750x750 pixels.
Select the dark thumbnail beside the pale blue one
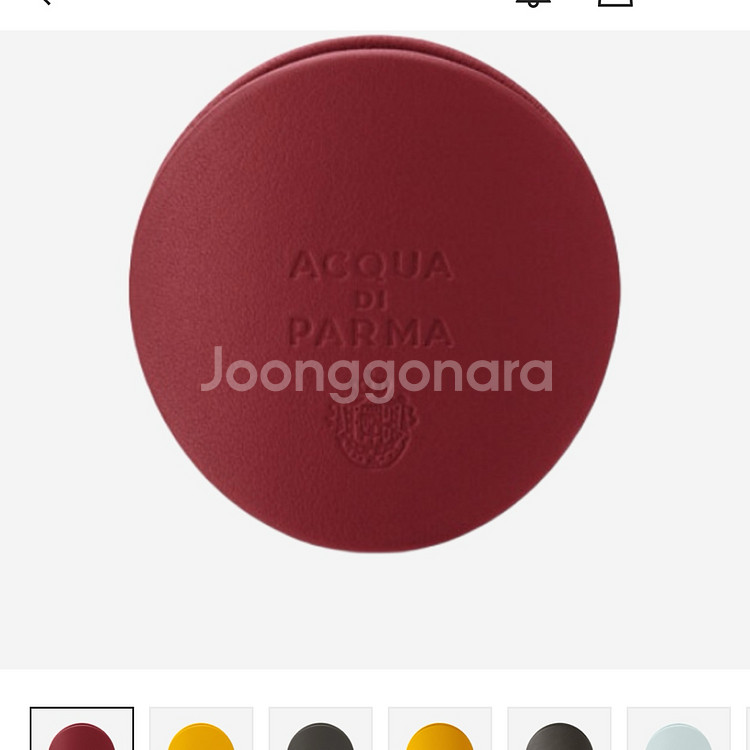pos(559,730)
